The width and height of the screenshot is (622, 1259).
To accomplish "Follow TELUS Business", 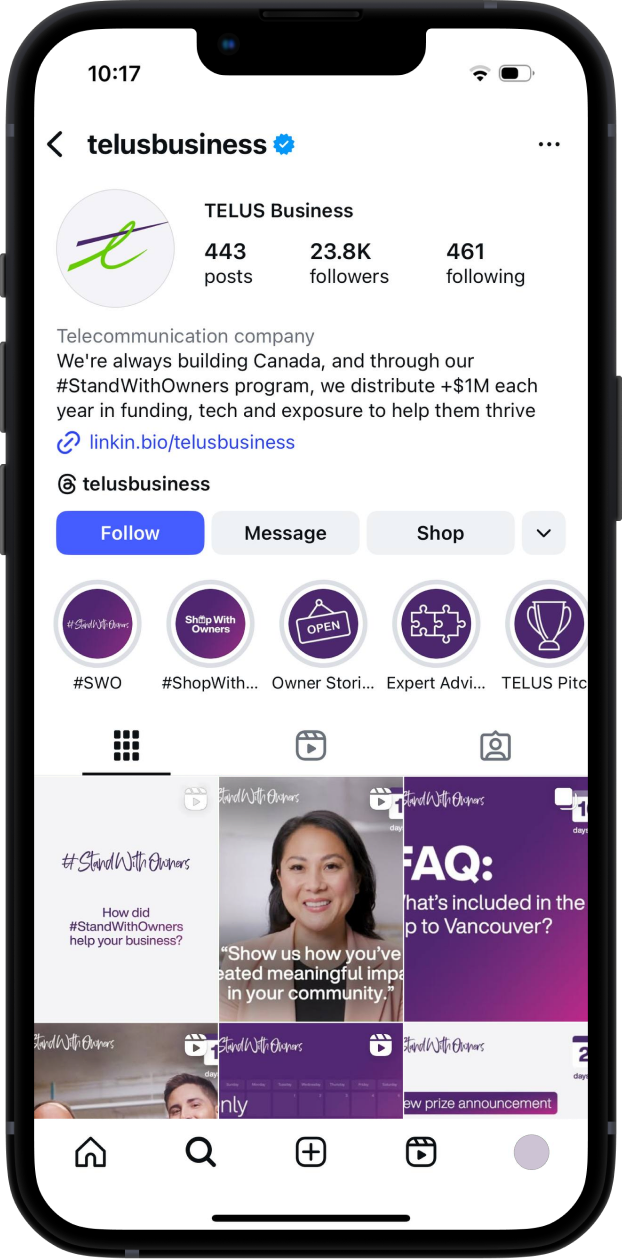I will click(130, 533).
